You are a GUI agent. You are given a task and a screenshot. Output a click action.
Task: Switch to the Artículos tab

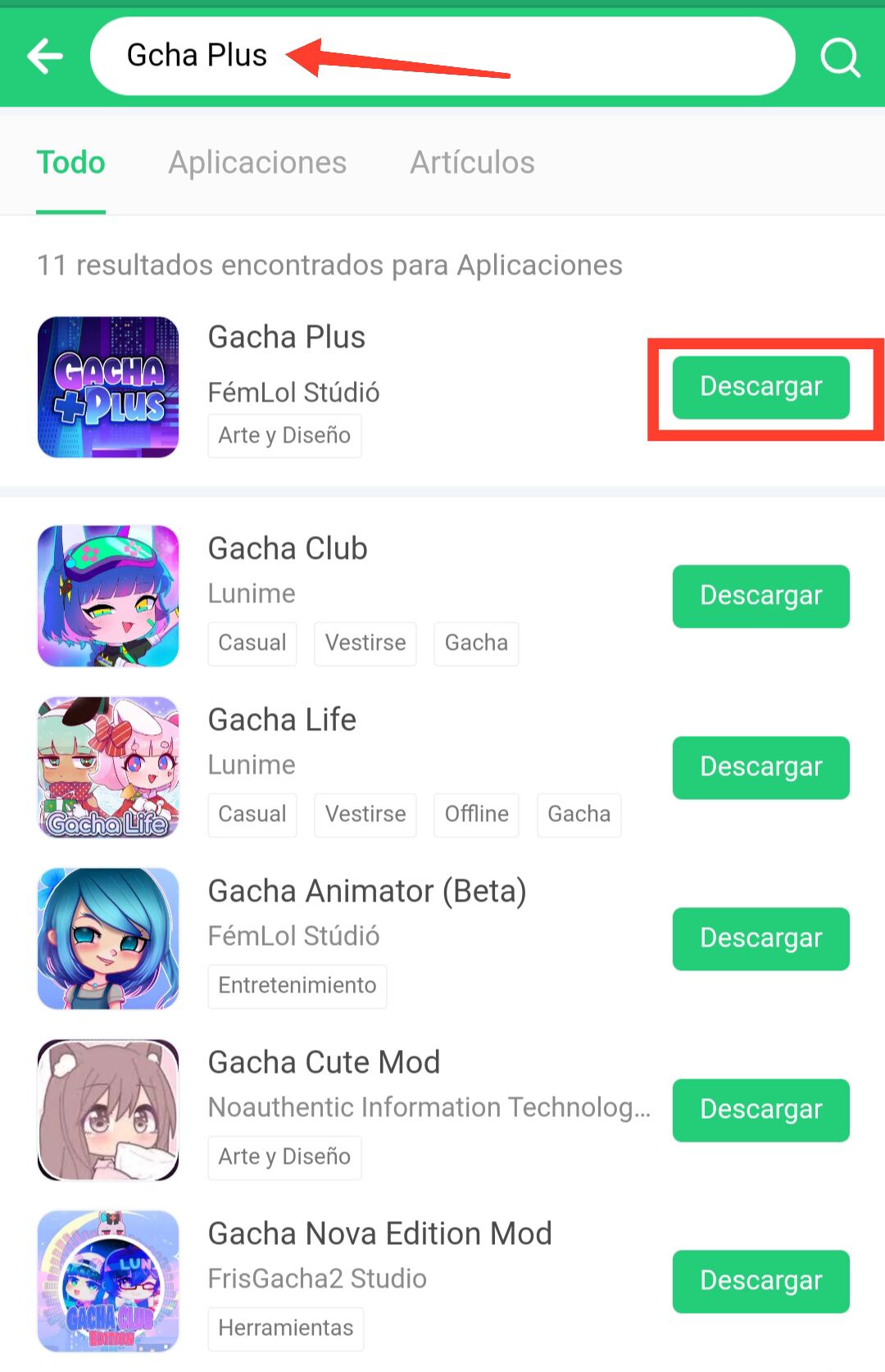click(472, 162)
